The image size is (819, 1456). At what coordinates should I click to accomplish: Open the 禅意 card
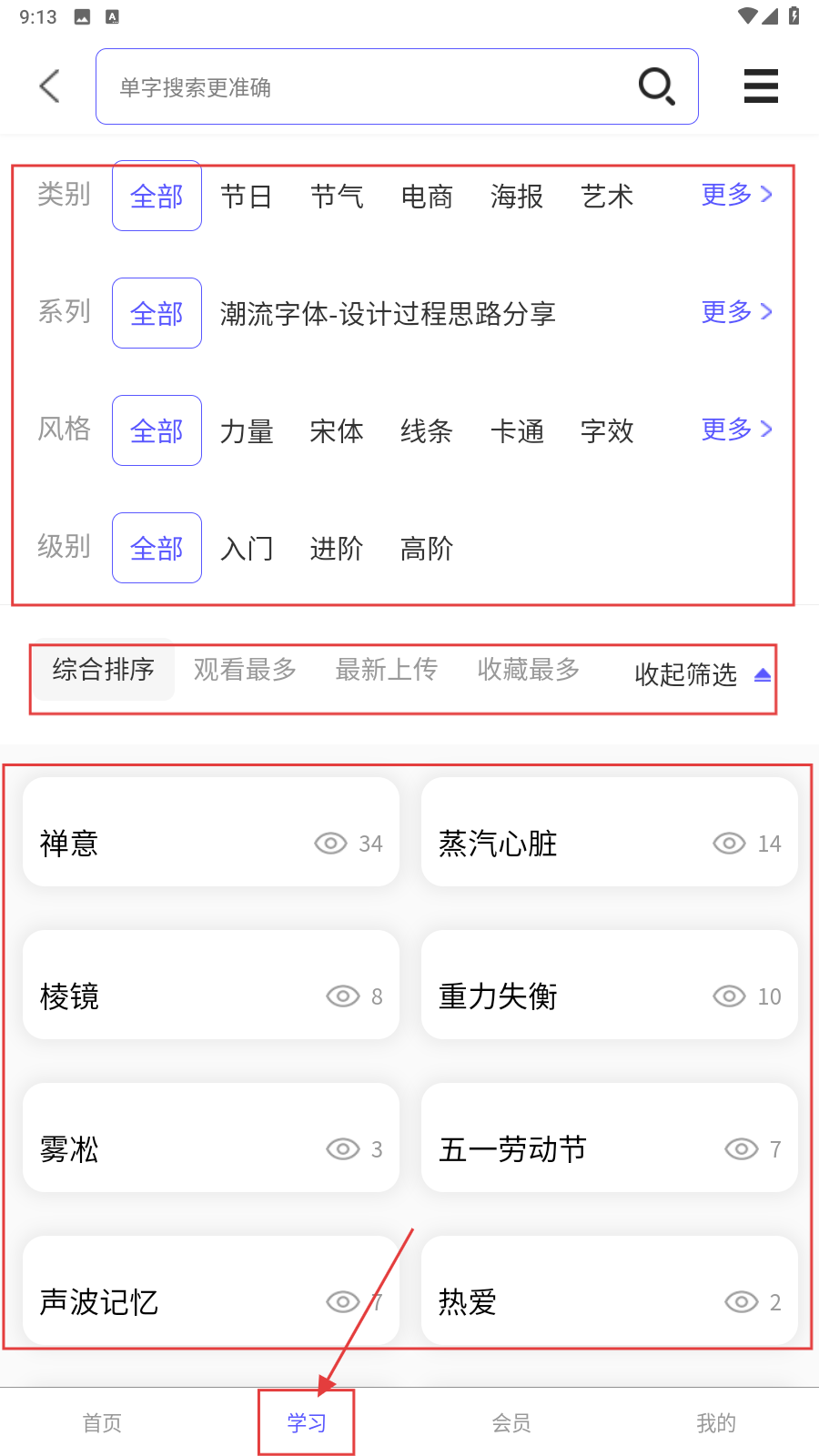[211, 832]
